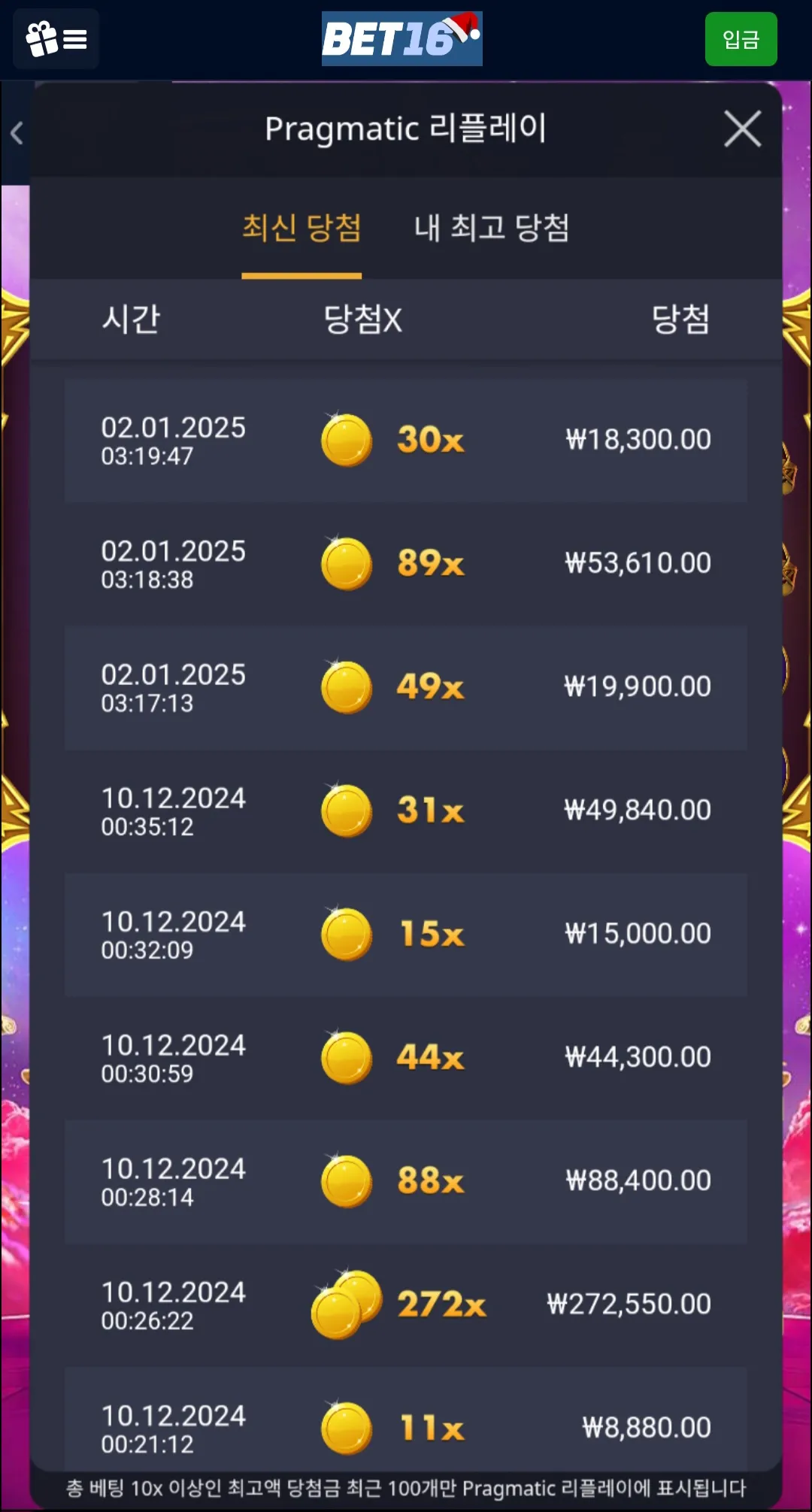Open the 49x win replay at 03:17:13
Screen dimensions: 812x1512
pos(406,687)
